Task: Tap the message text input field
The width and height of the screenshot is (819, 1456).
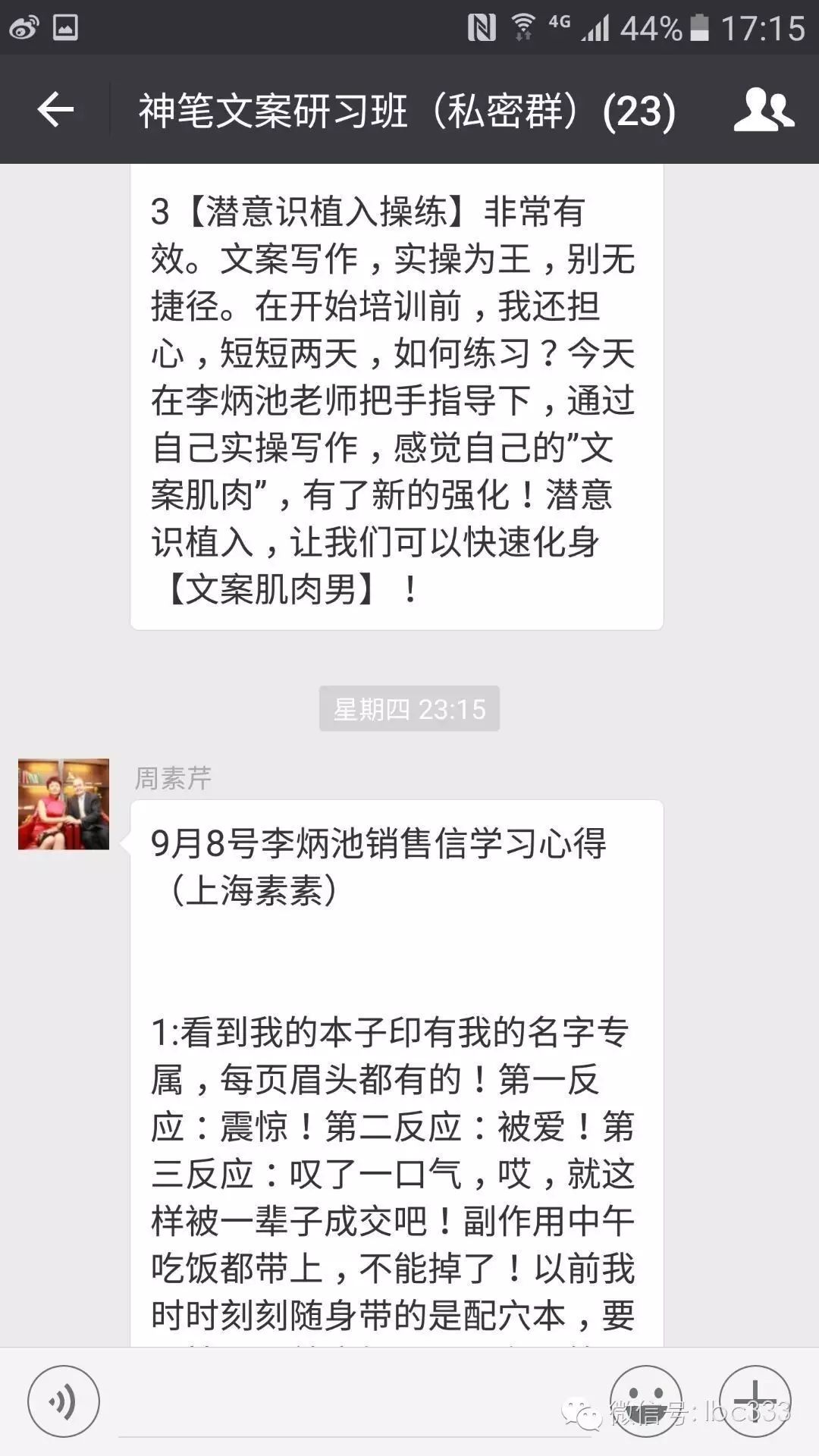Action: 355,1403
